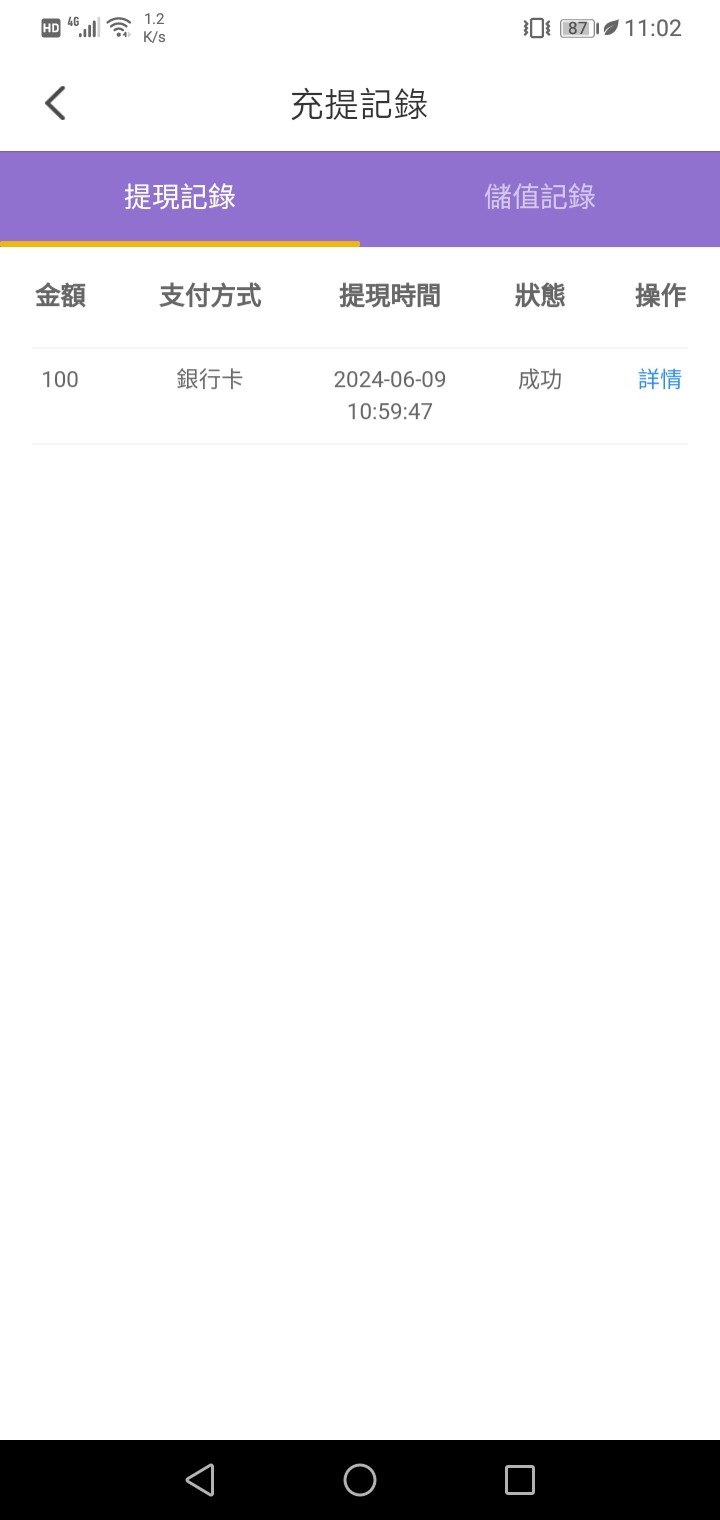This screenshot has width=720, height=1520.
Task: Switch to the 儲值記錄 tab
Action: (540, 197)
